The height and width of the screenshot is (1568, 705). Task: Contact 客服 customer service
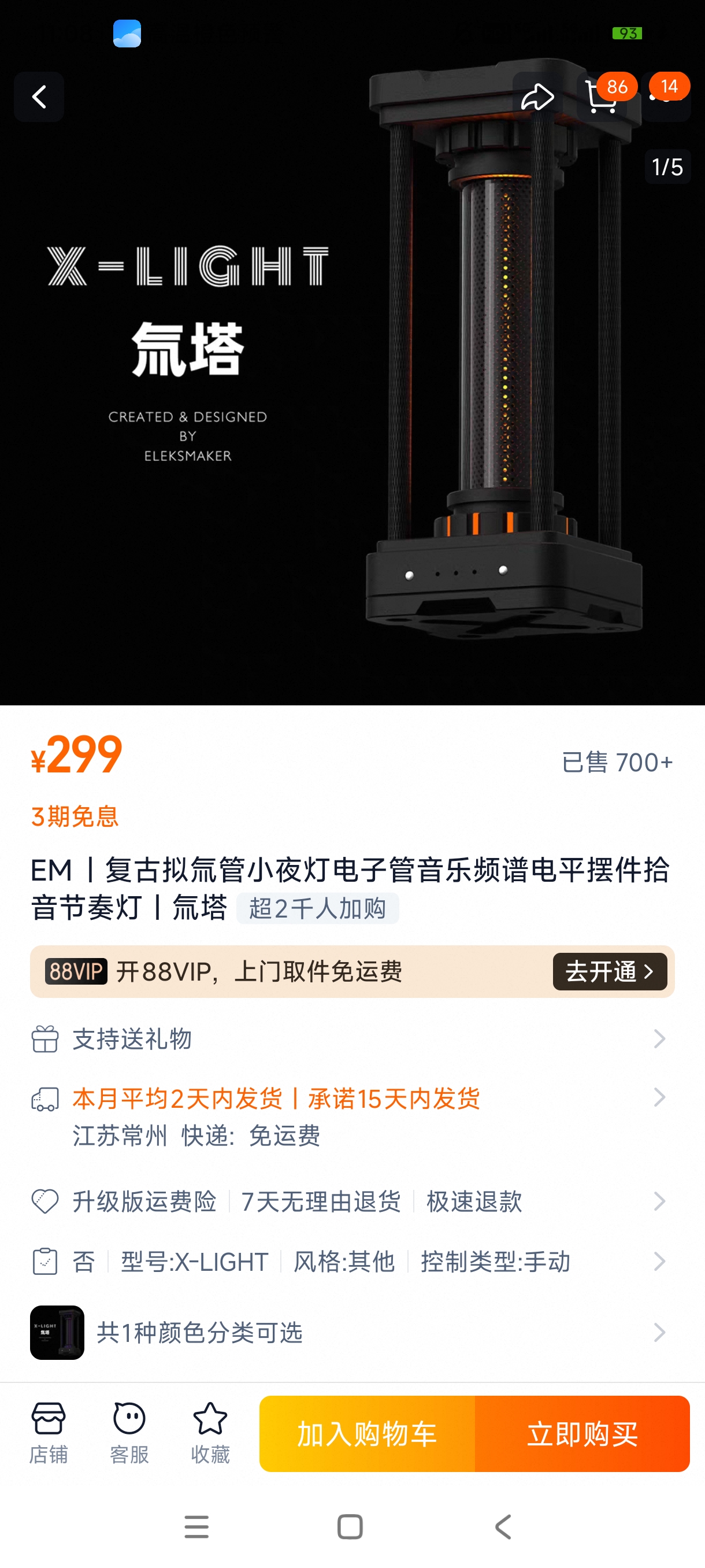tap(129, 1433)
